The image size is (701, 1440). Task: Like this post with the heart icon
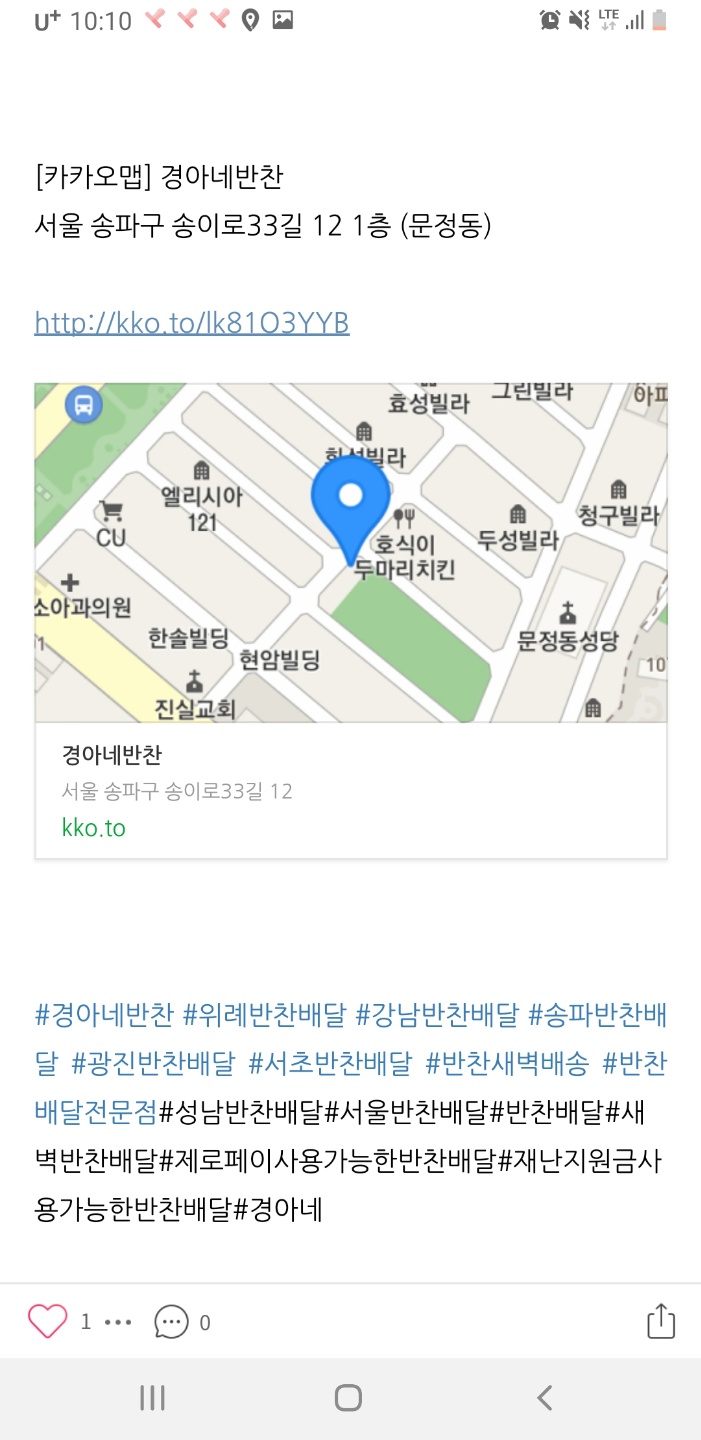(47, 1322)
